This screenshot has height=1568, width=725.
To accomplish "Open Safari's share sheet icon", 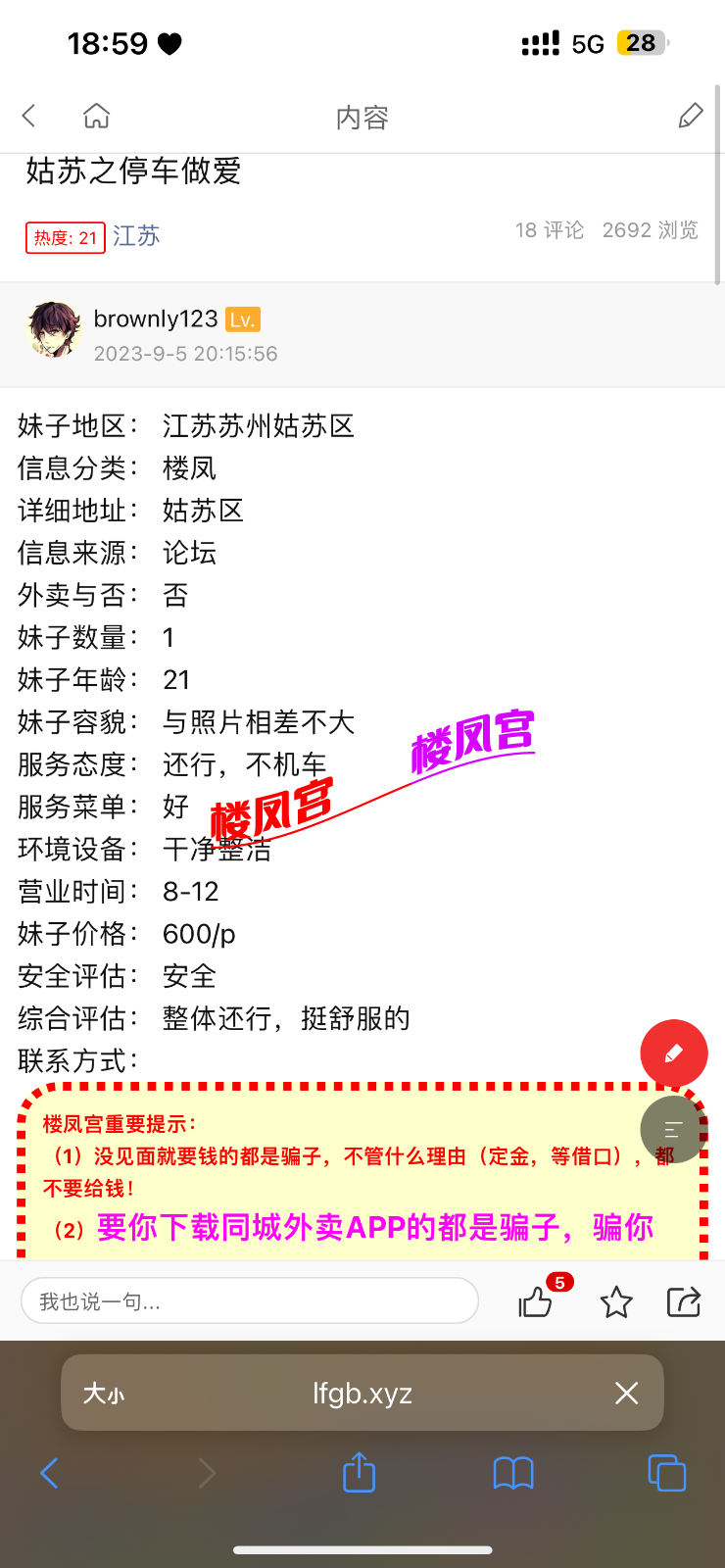I will click(x=359, y=1472).
